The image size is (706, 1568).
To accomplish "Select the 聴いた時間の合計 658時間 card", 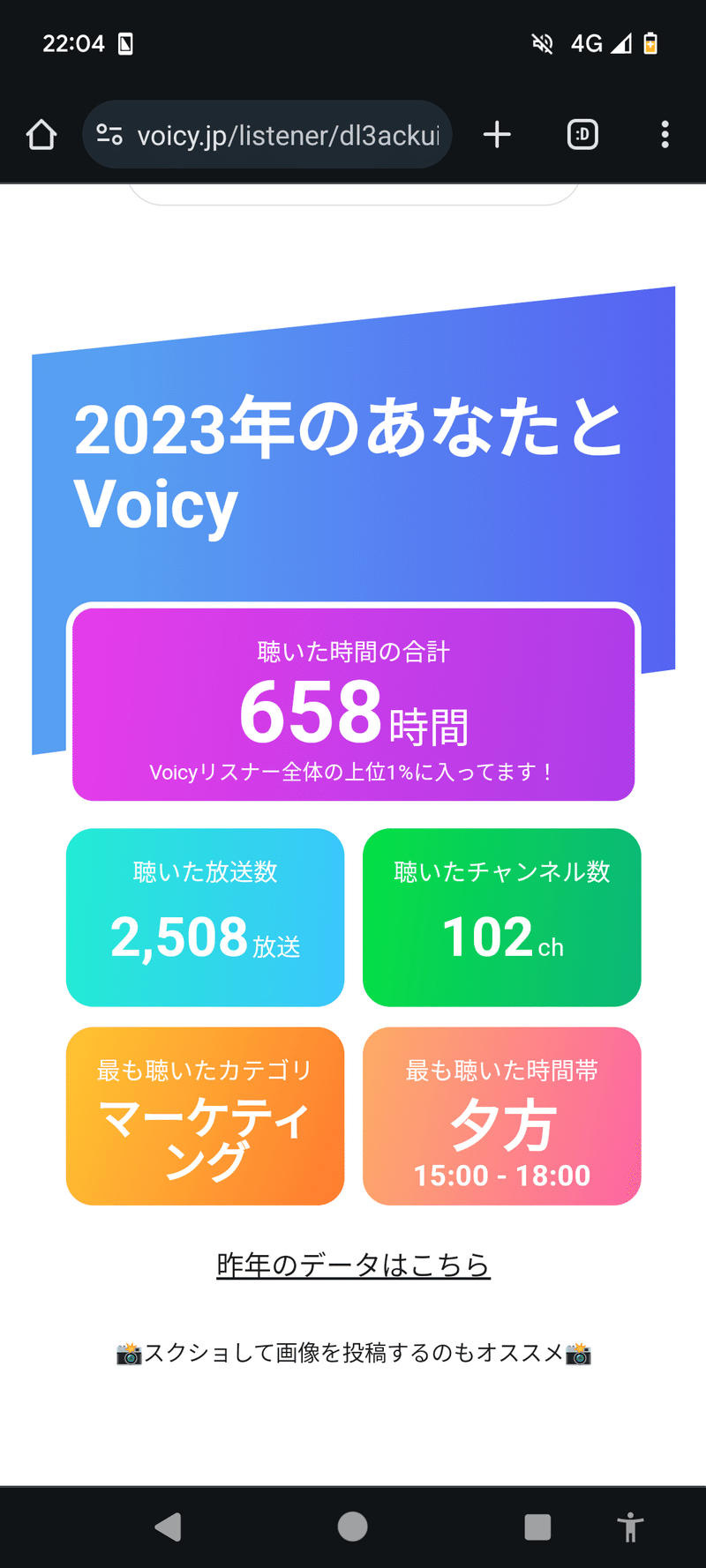I will 352,703.
